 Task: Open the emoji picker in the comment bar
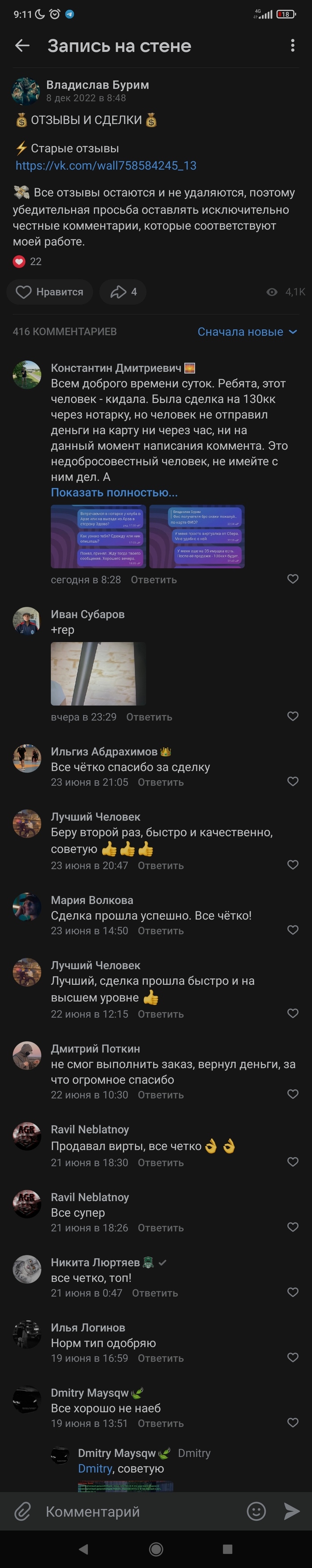256,1511
